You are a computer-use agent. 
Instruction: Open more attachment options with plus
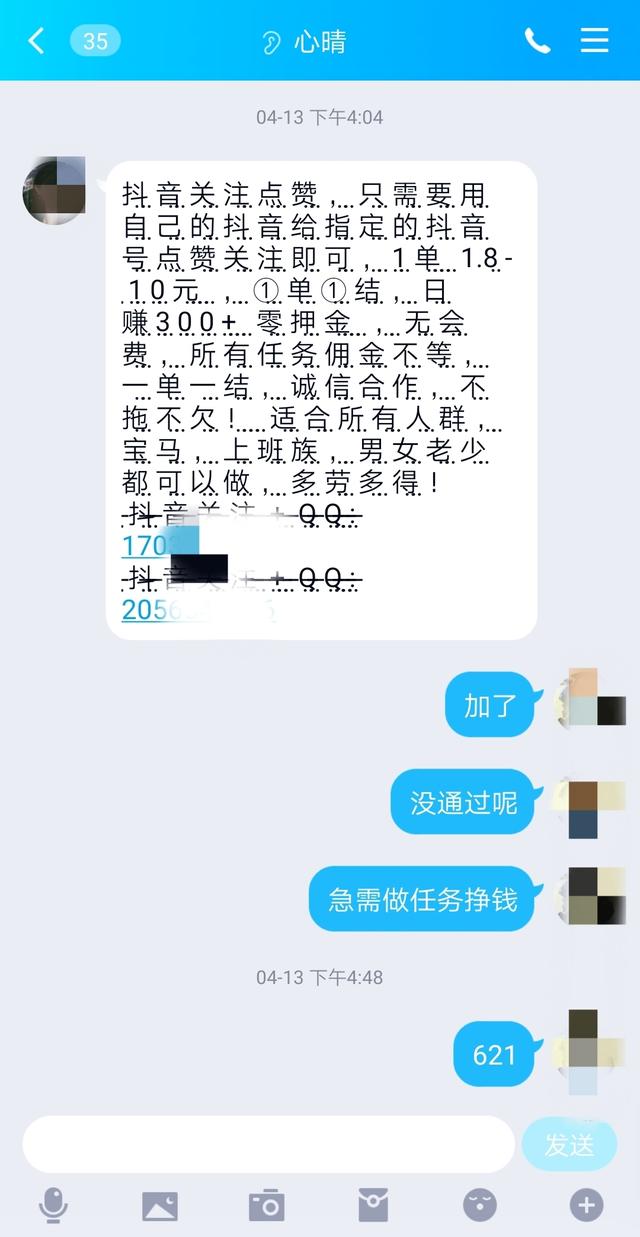tap(586, 1205)
